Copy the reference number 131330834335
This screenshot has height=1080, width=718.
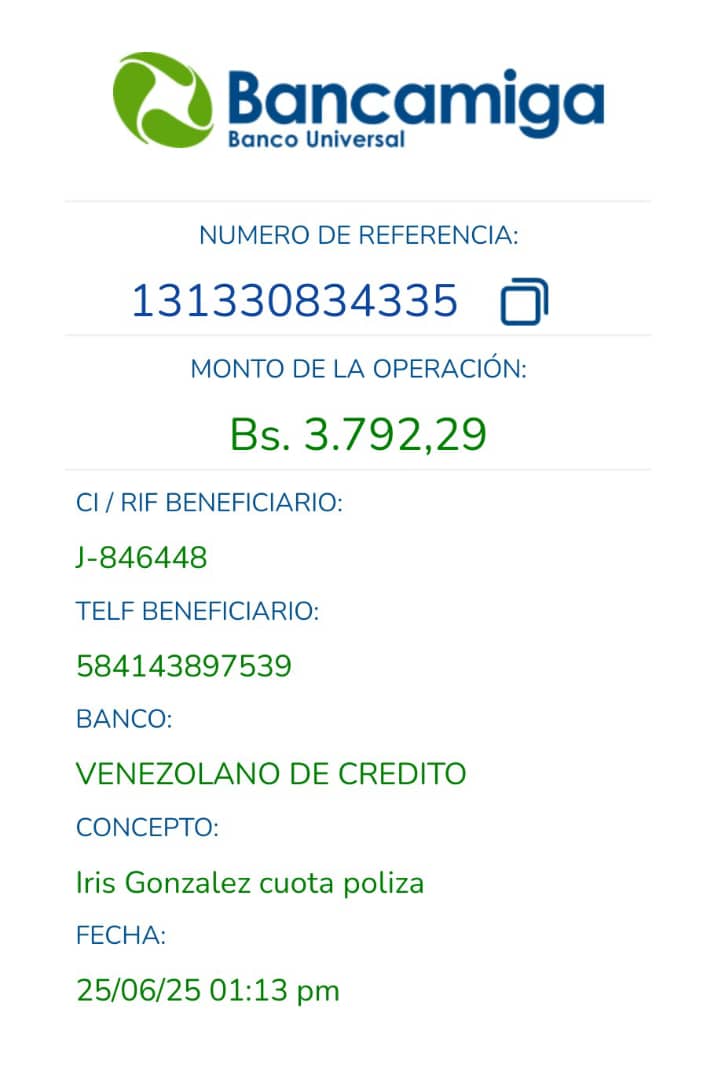click(x=524, y=302)
